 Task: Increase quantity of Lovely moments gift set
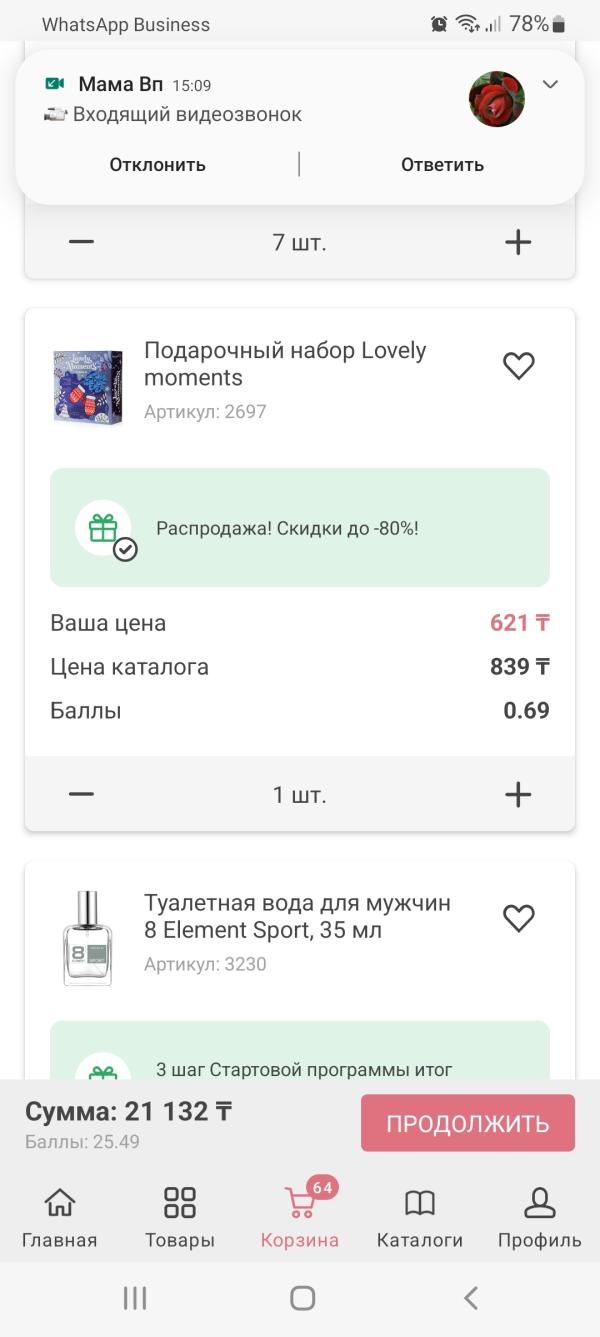click(518, 794)
